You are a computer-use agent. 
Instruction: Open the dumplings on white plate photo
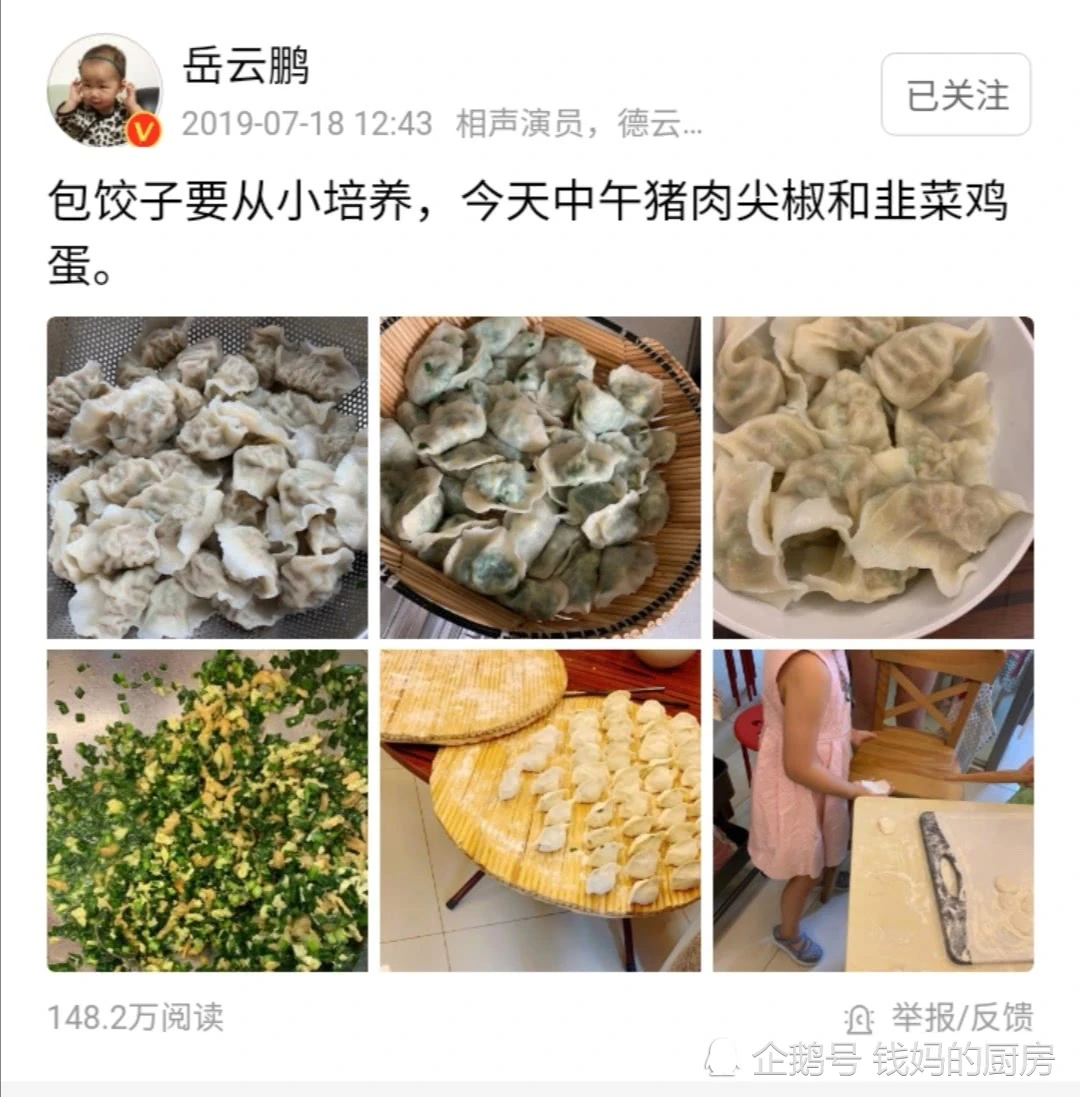click(x=873, y=478)
